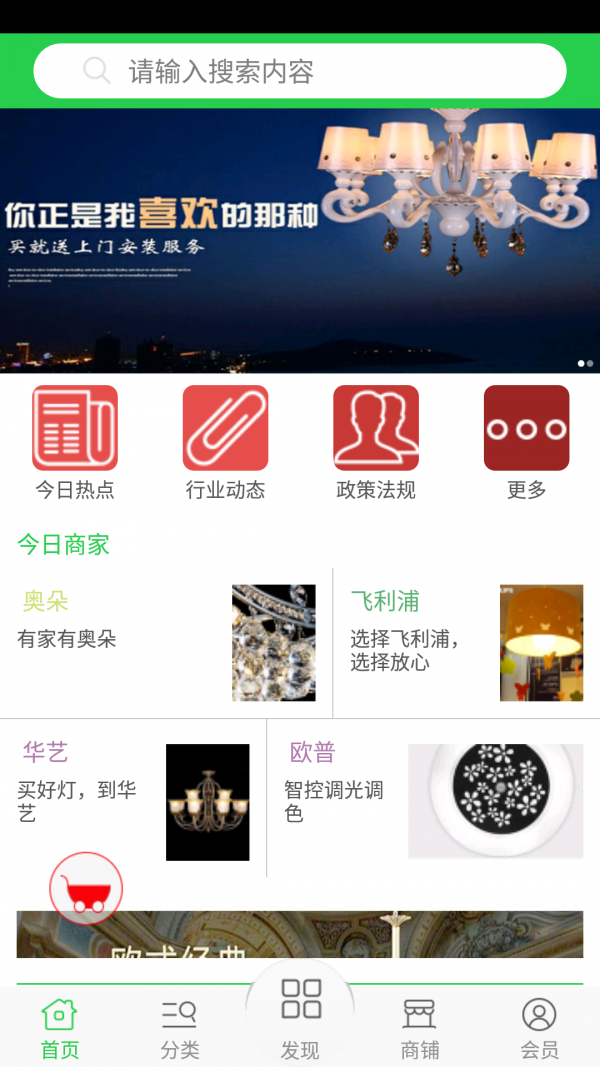Show 更多 categories
Viewport: 600px width, 1067px height.
tap(526, 442)
